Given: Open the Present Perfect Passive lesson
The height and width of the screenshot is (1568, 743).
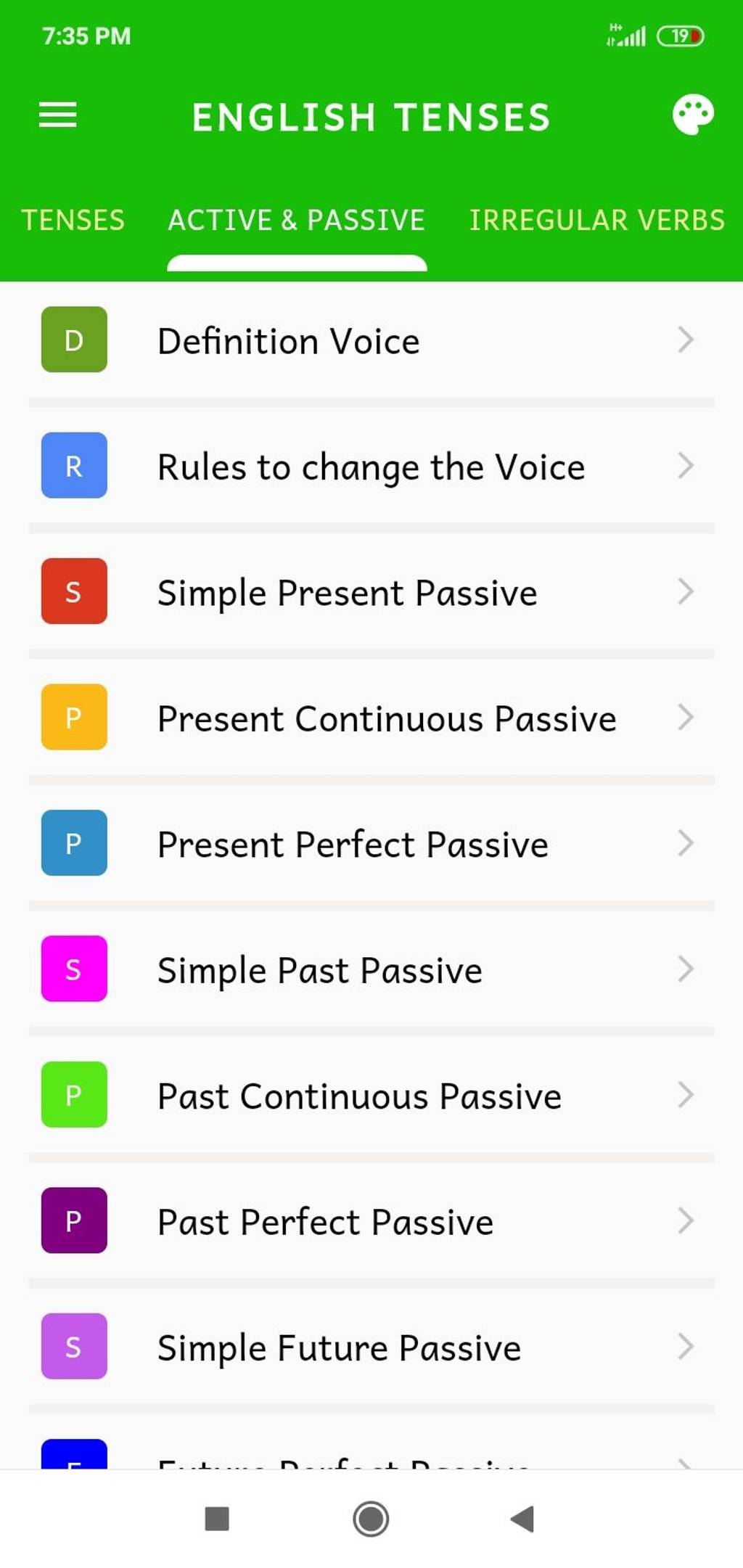Looking at the screenshot, I should [363, 843].
